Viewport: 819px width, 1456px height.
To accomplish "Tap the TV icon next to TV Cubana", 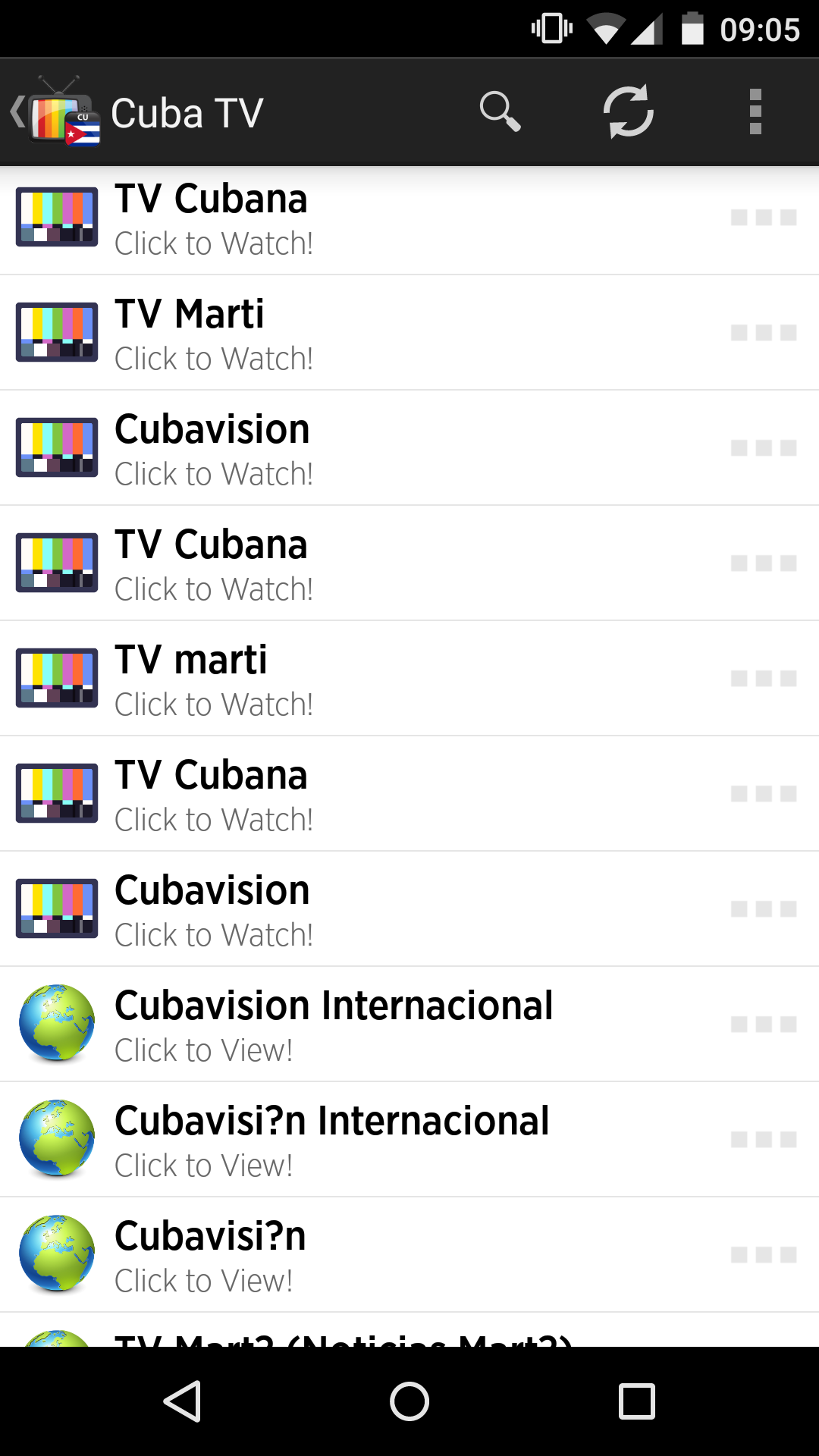I will [57, 218].
